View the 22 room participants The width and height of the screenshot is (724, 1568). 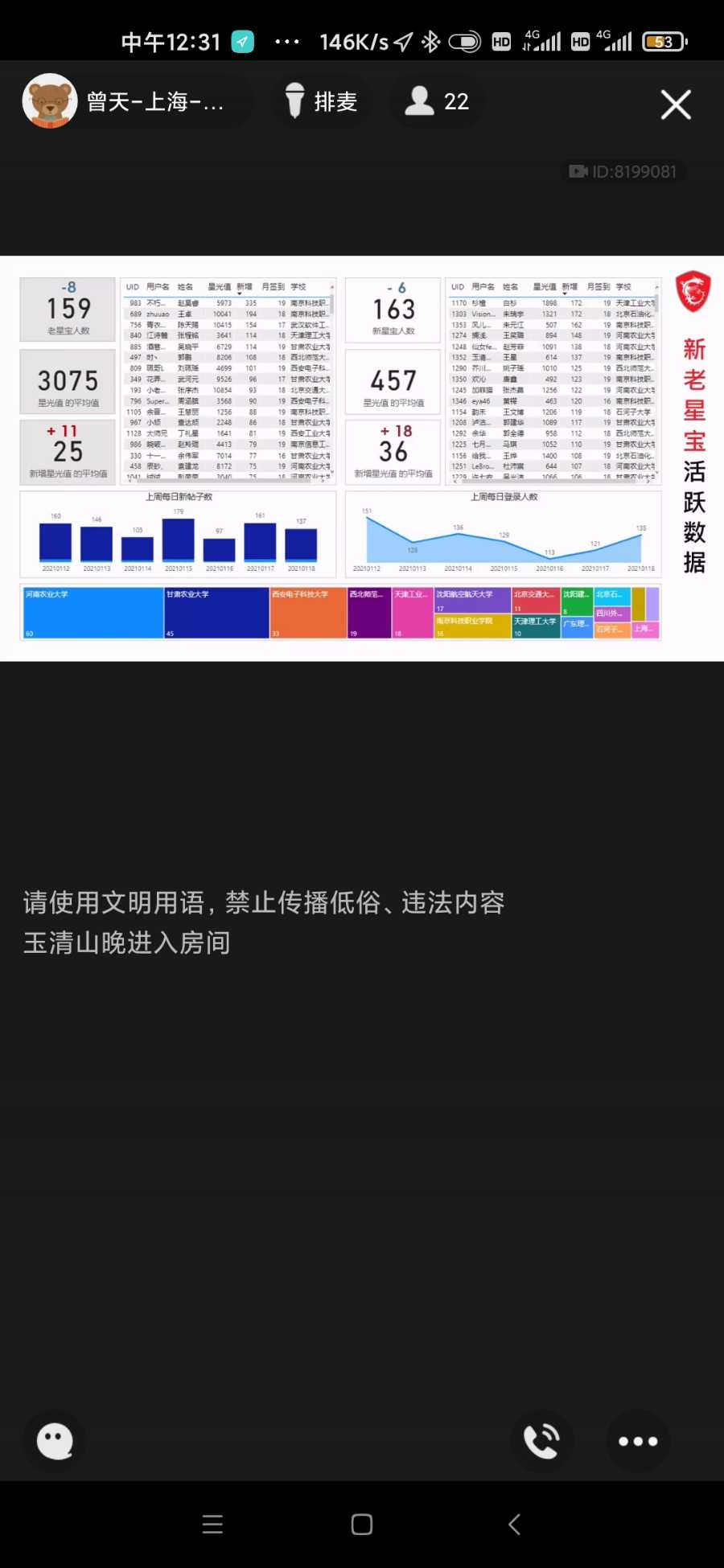coord(438,102)
